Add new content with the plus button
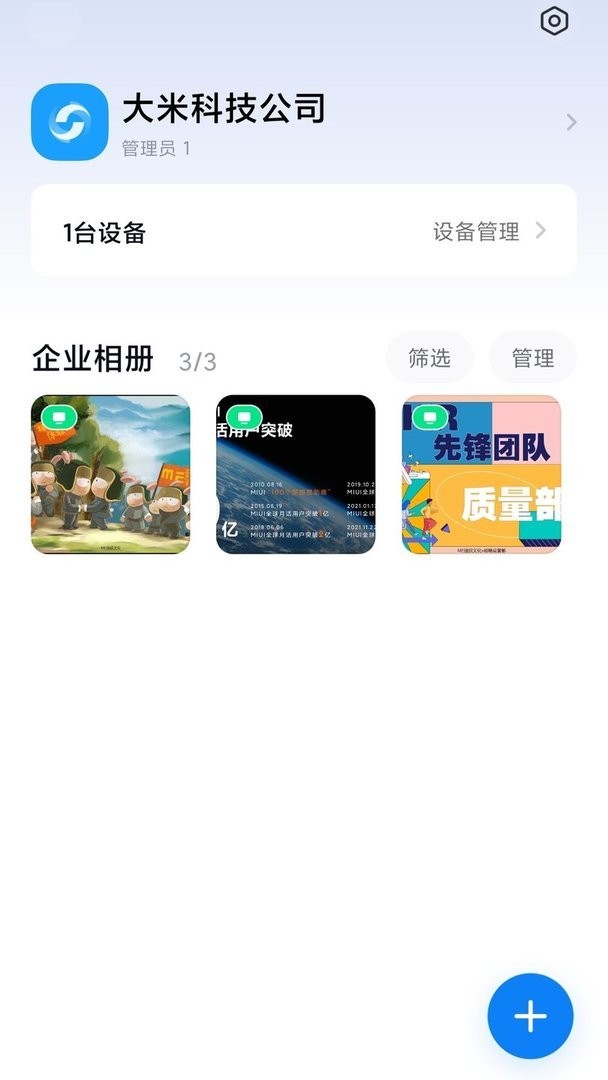Viewport: 608px width, 1080px height. (x=530, y=1016)
